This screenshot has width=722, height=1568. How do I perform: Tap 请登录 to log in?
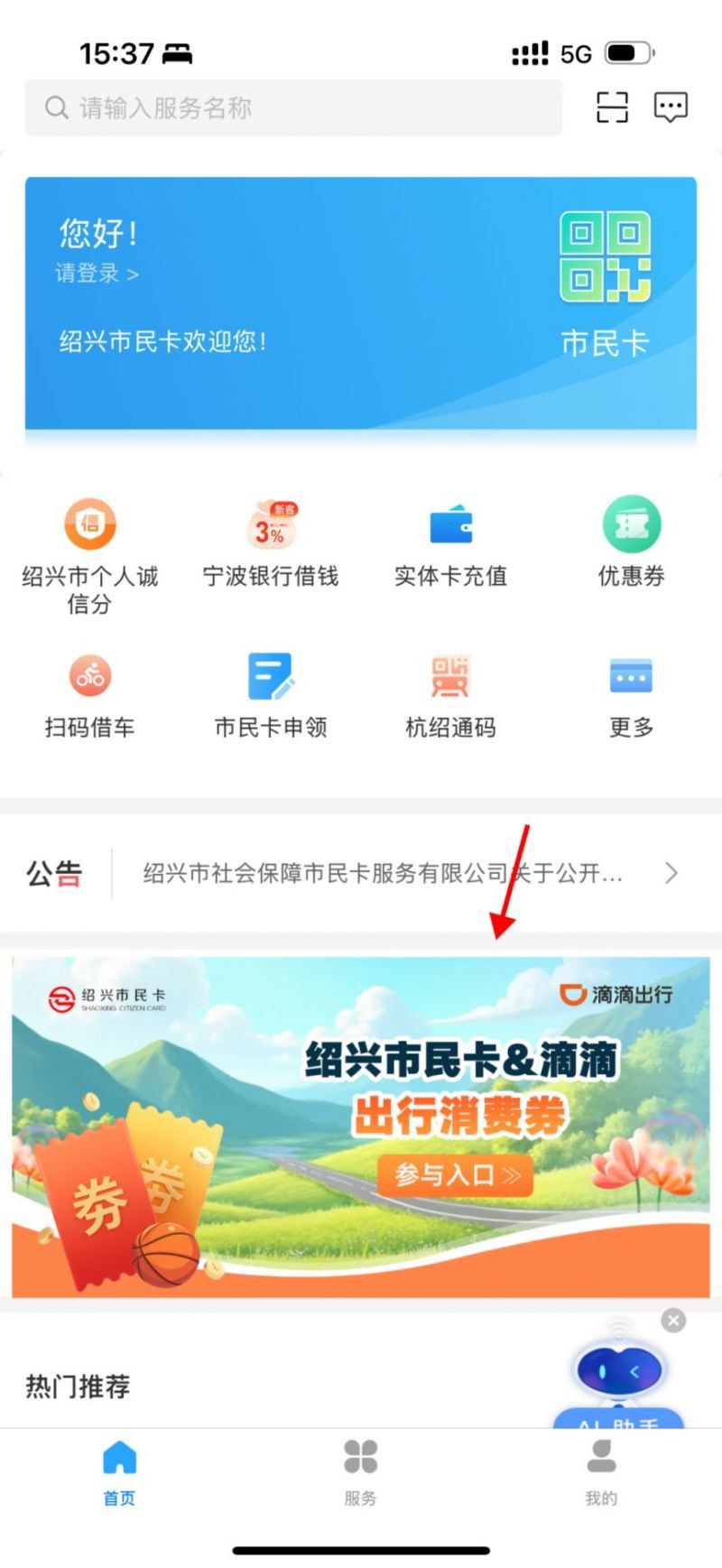click(97, 273)
